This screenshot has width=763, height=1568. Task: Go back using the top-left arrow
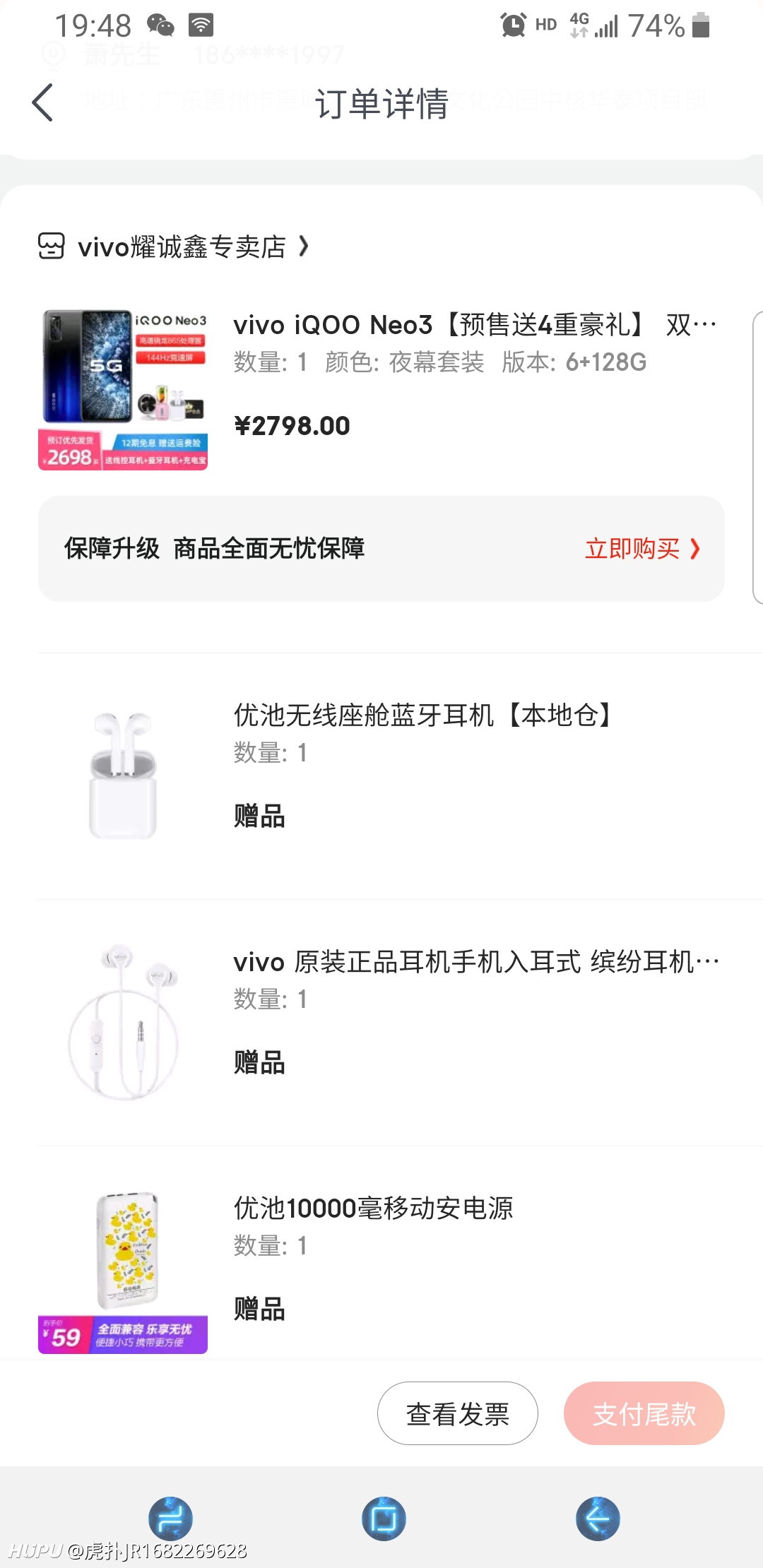click(x=43, y=103)
